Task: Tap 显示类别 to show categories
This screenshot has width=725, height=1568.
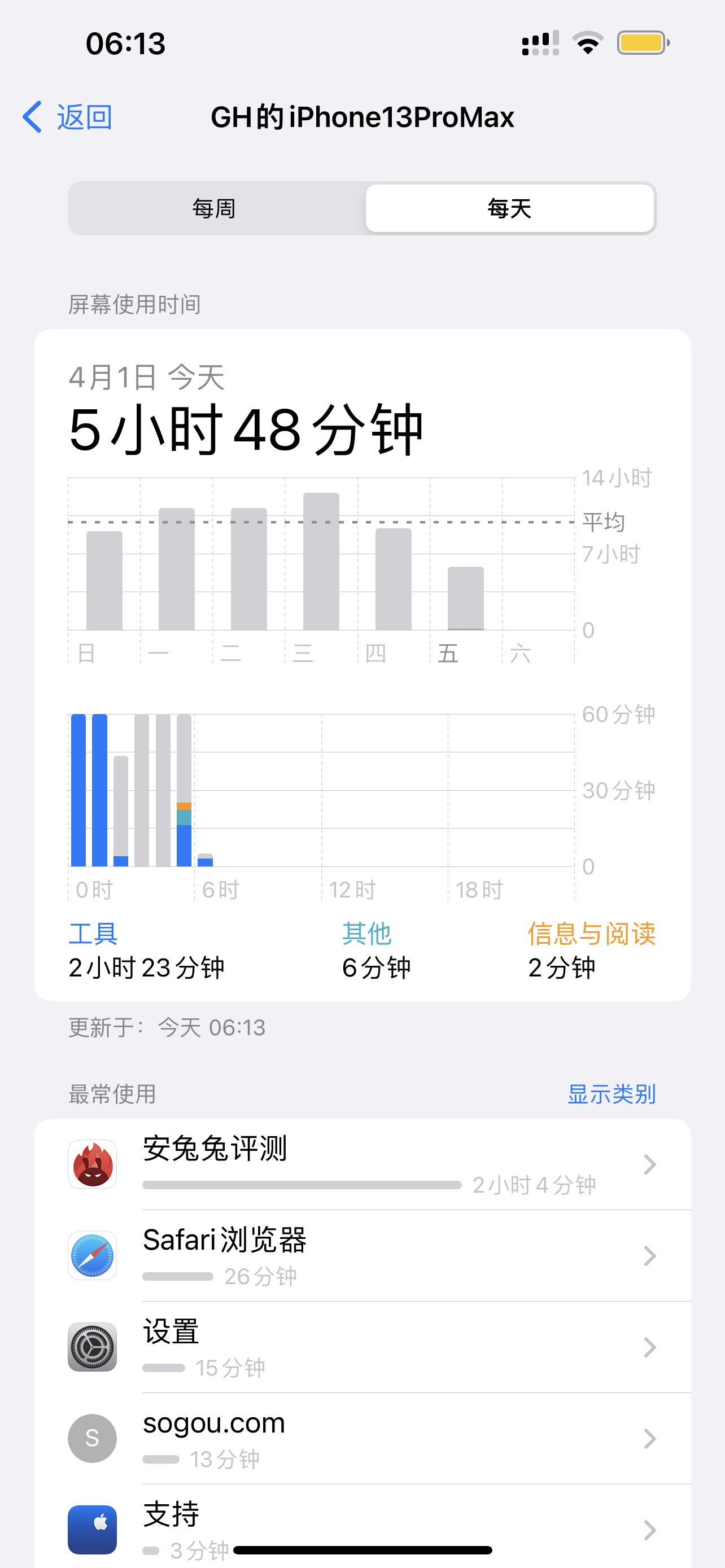Action: pos(611,1094)
